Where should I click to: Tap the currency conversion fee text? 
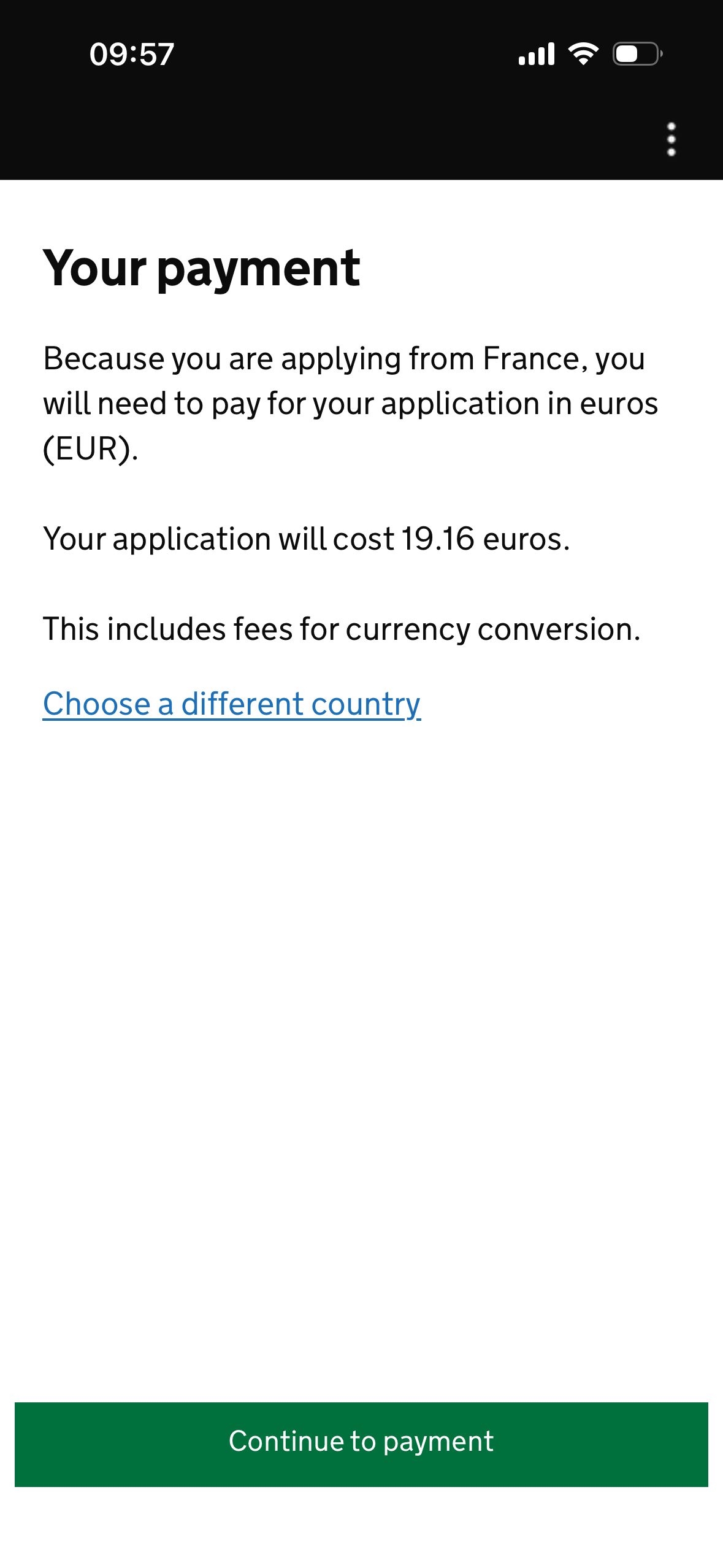pos(342,628)
